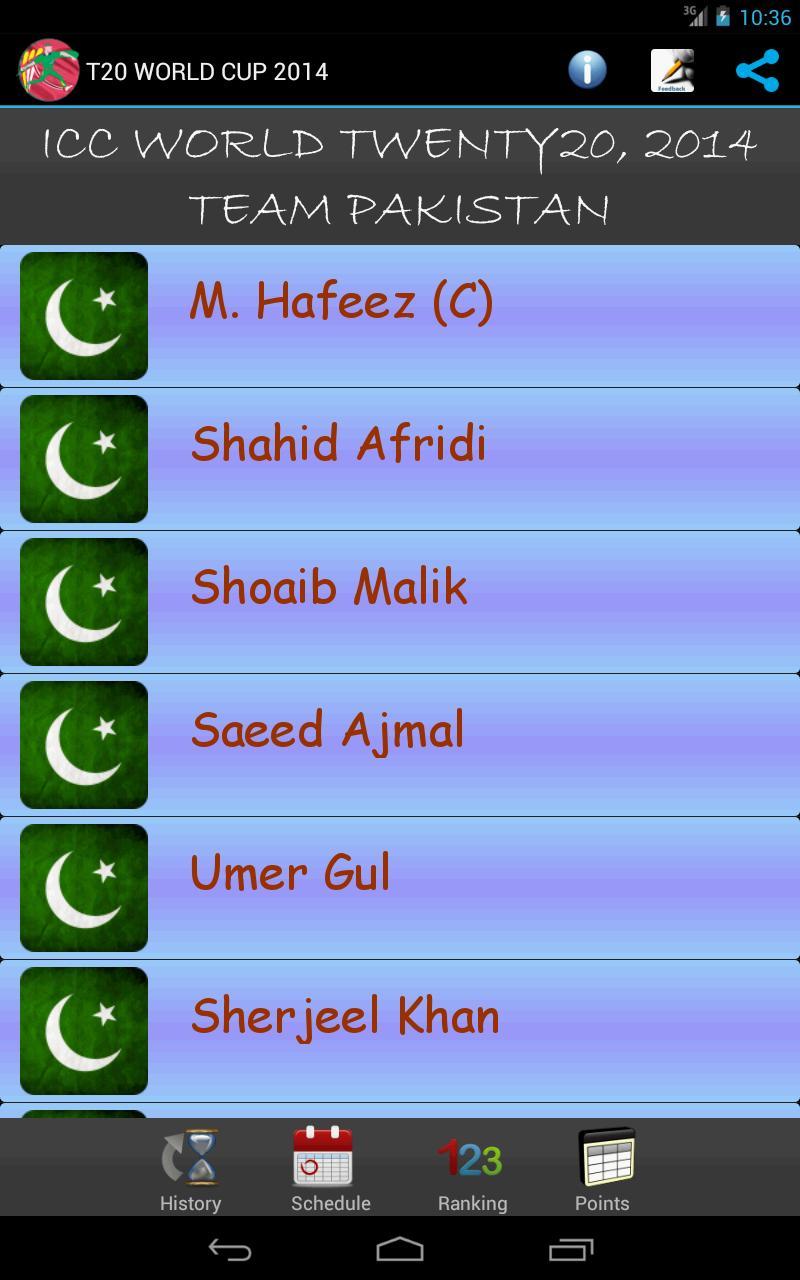This screenshot has width=800, height=1280.
Task: View Shoaib Malik's details
Action: [x=400, y=602]
